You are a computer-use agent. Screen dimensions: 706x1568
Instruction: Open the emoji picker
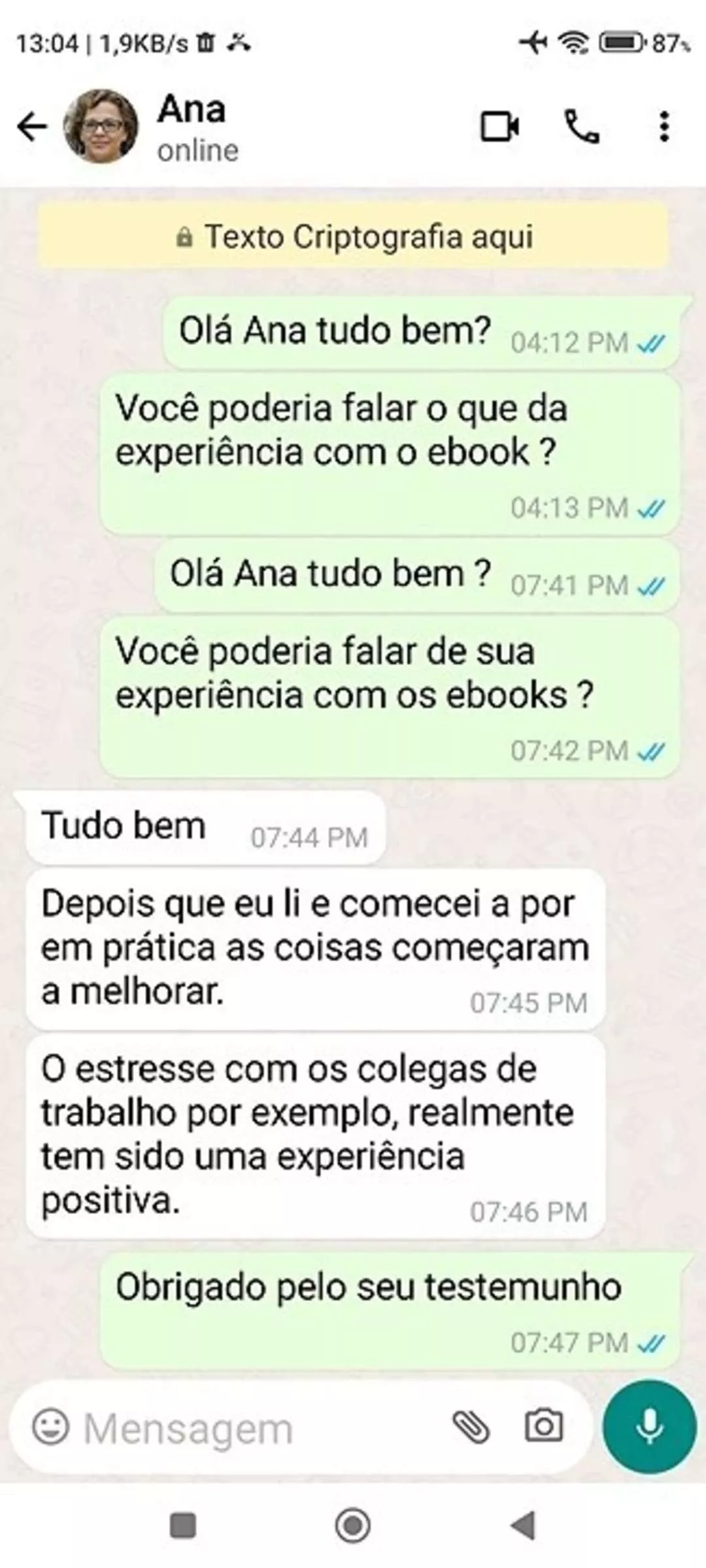click(50, 1427)
